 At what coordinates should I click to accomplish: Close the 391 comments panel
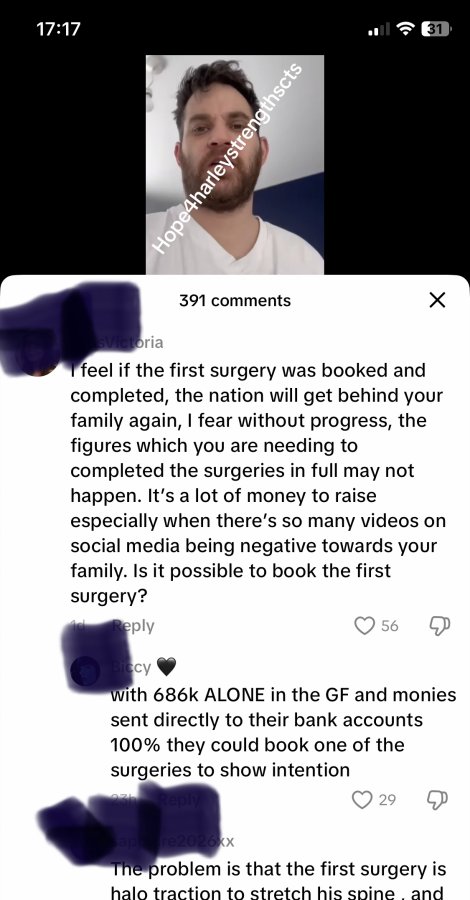click(x=437, y=300)
